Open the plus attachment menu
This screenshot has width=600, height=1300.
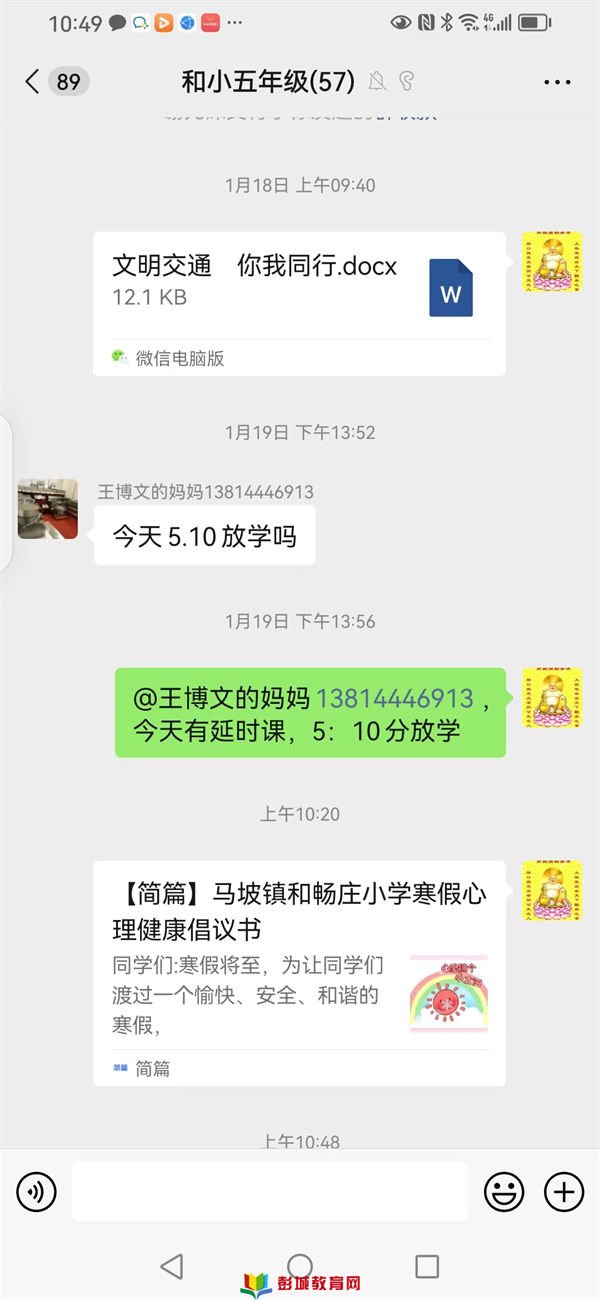pyautogui.click(x=563, y=1191)
